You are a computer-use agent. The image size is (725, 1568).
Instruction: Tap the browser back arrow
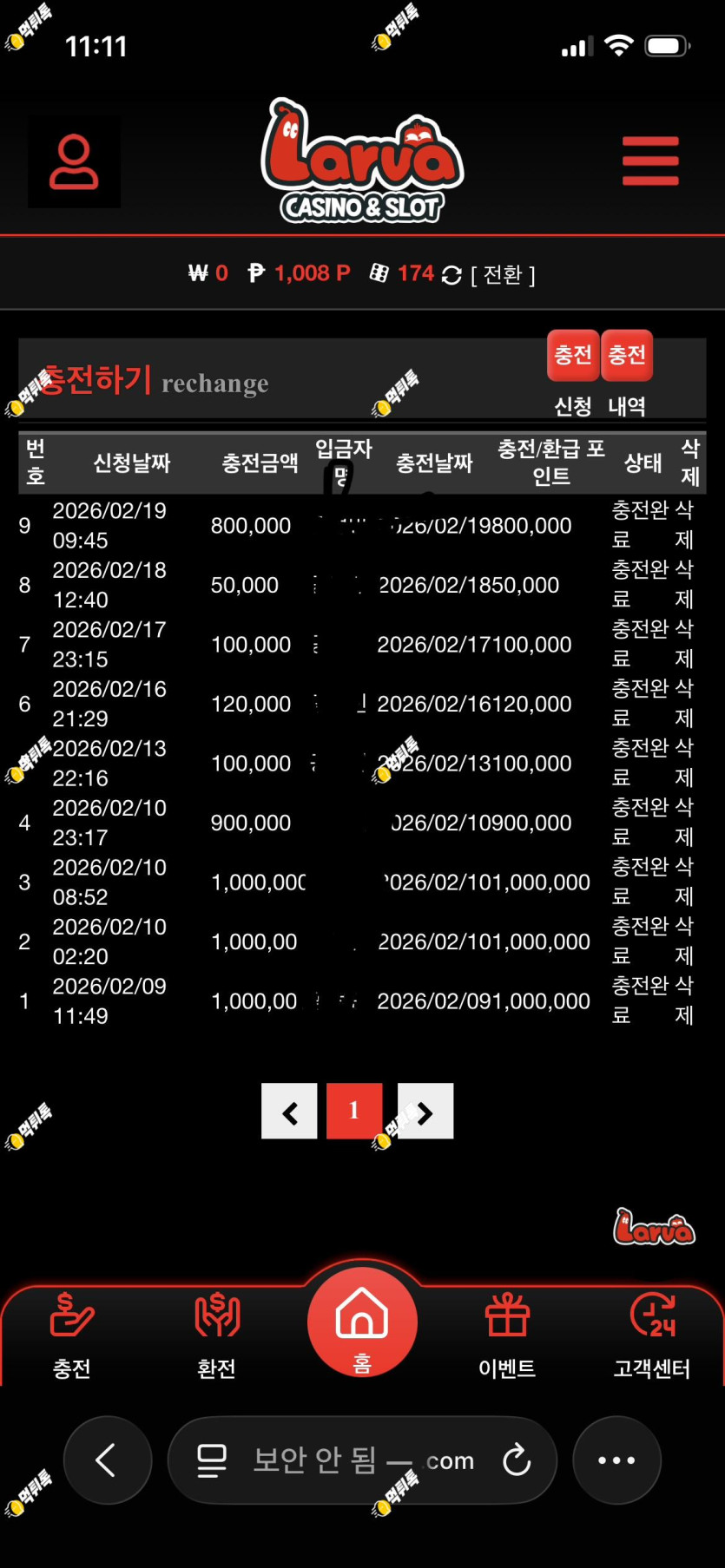108,1460
